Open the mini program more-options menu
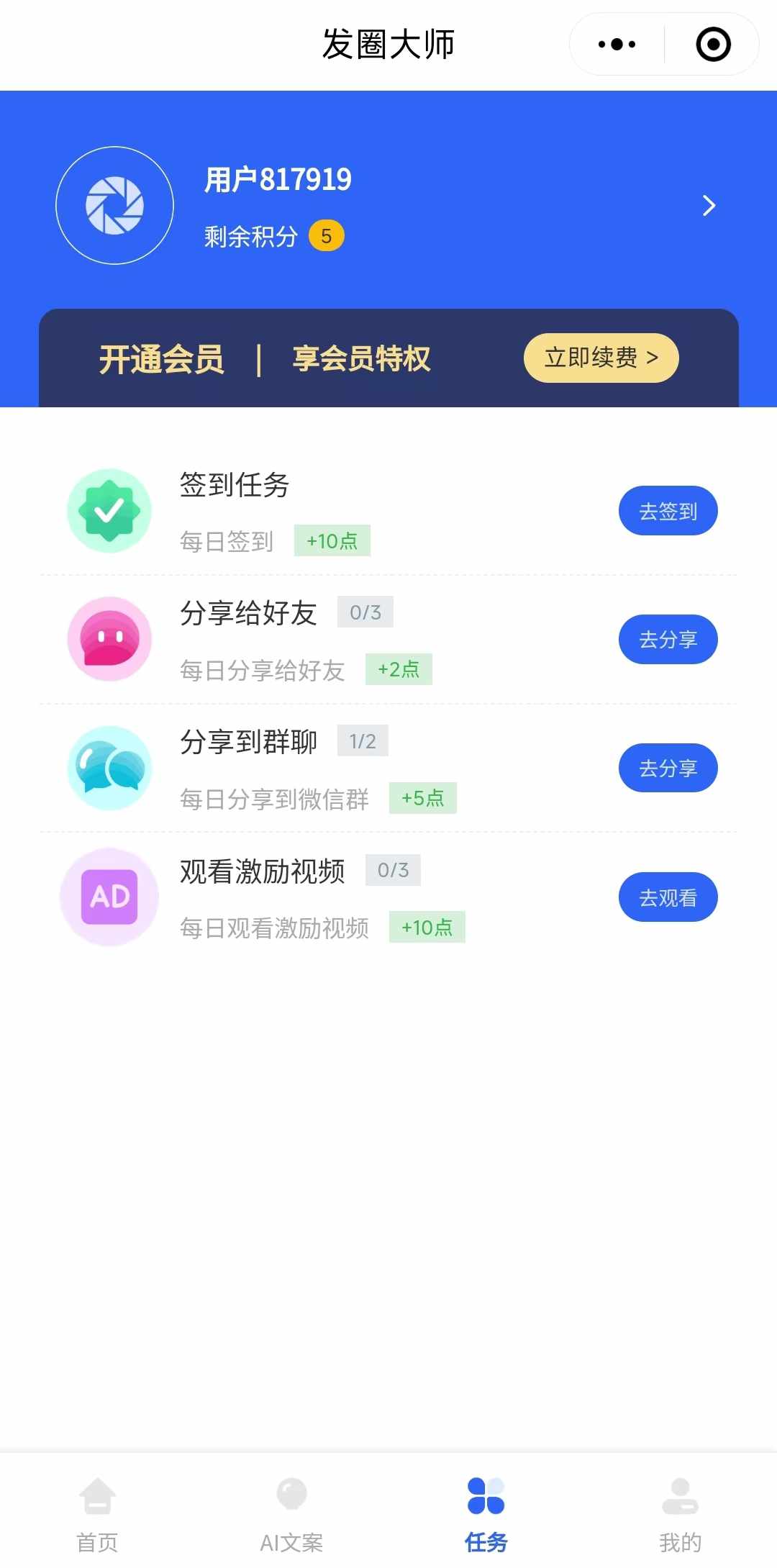The height and width of the screenshot is (1568, 777). coord(617,45)
